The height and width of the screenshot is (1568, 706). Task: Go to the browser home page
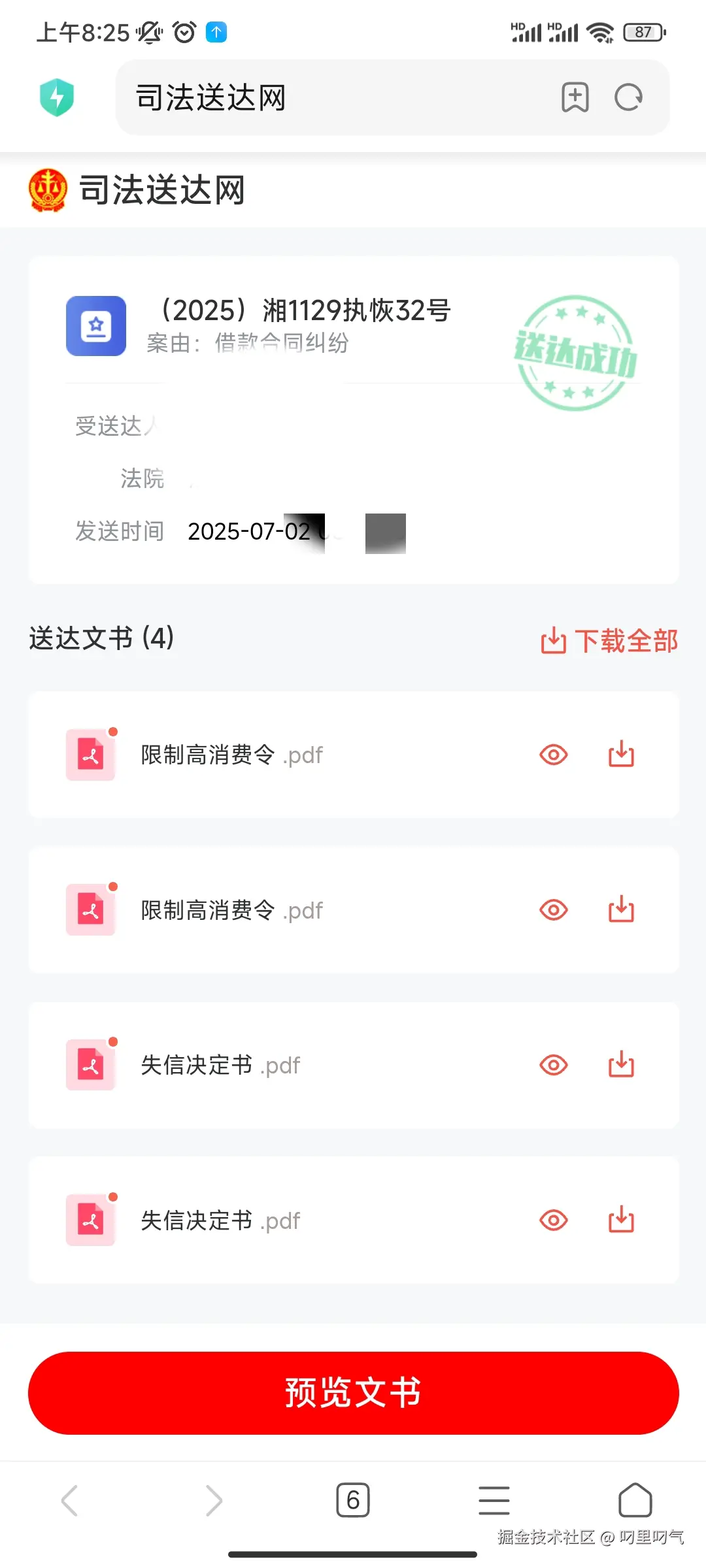click(x=635, y=1500)
